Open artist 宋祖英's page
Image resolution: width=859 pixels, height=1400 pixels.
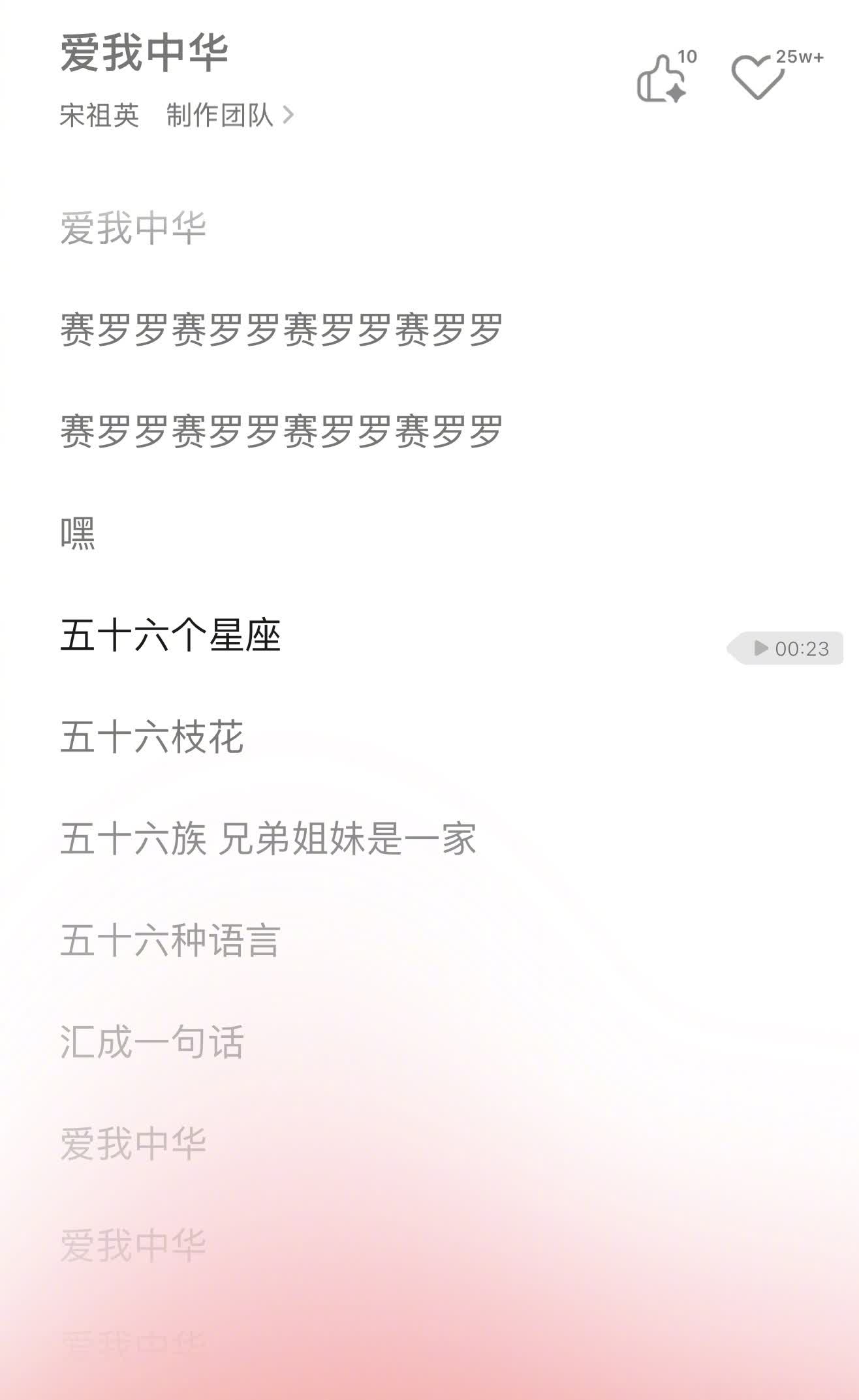click(99, 115)
